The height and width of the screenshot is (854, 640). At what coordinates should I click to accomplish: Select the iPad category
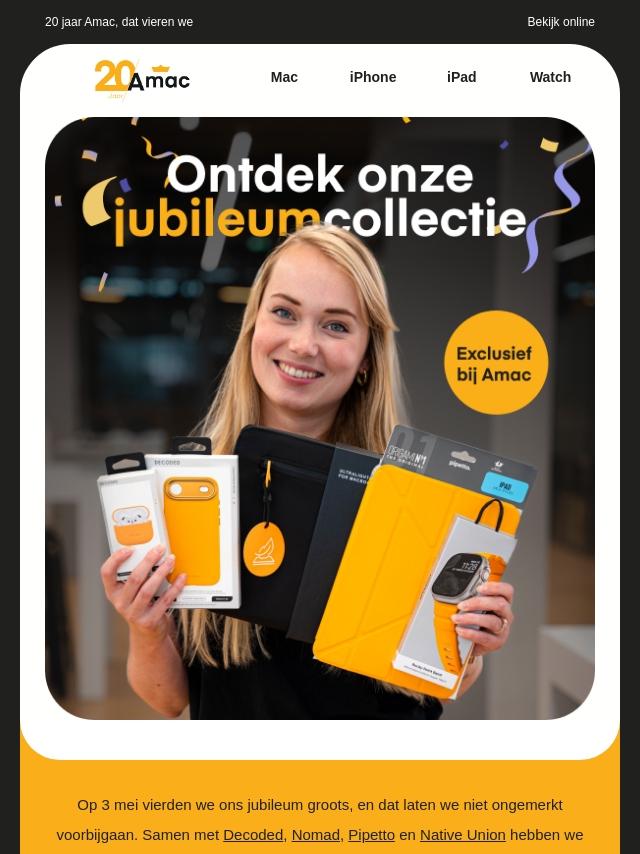461,77
